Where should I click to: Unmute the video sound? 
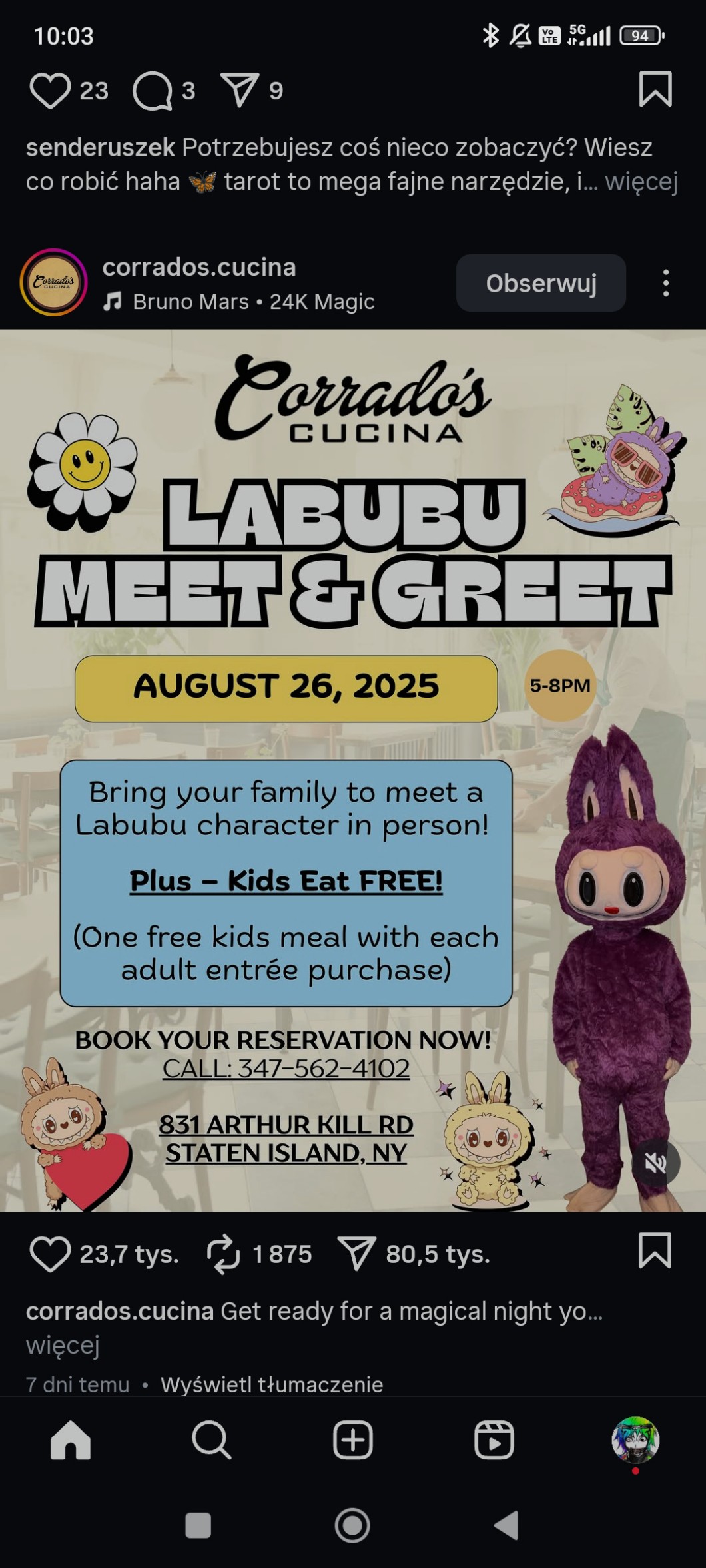(655, 1163)
